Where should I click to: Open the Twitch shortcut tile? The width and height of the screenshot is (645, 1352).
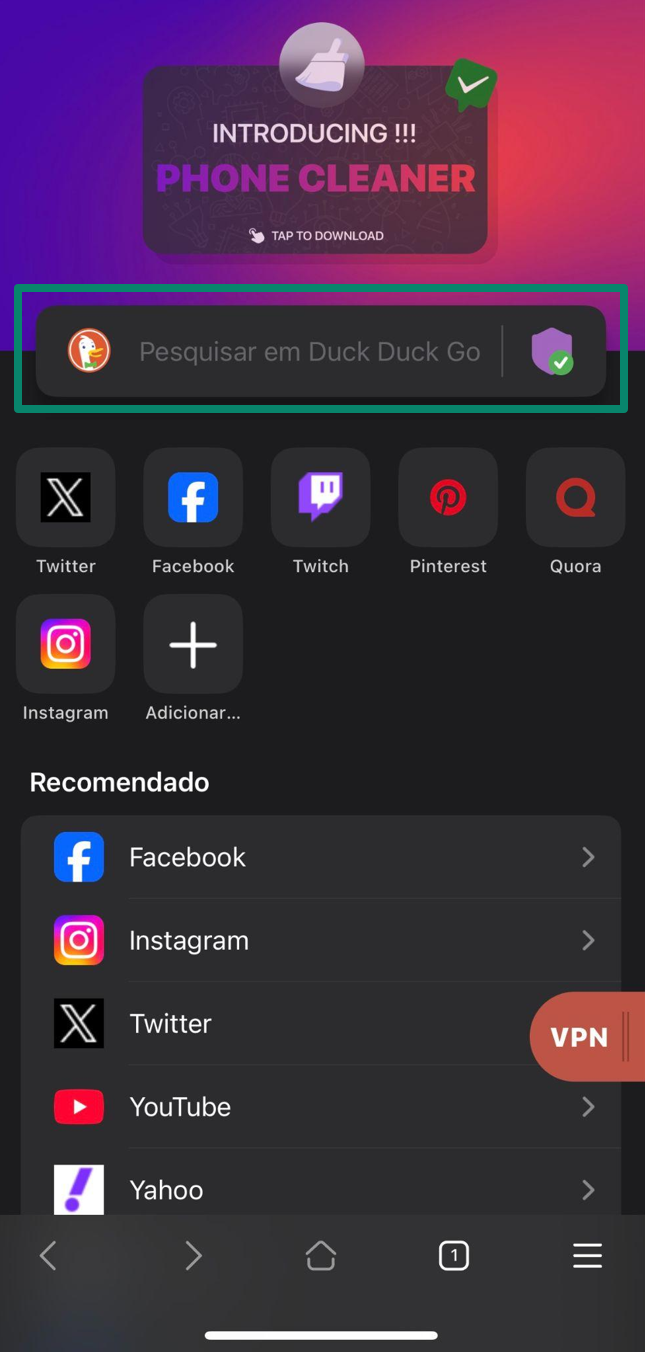click(x=320, y=497)
